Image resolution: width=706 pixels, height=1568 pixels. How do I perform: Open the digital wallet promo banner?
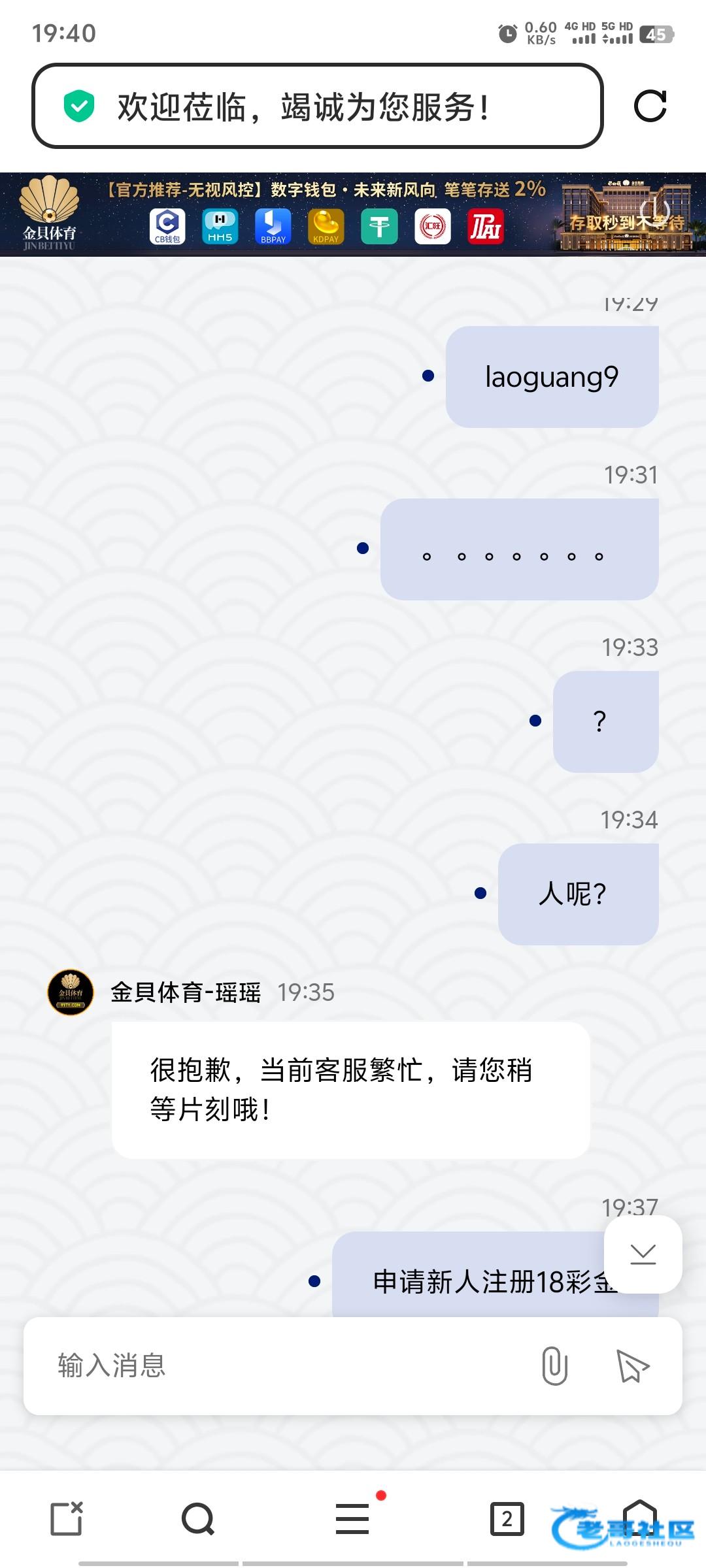pos(353,214)
